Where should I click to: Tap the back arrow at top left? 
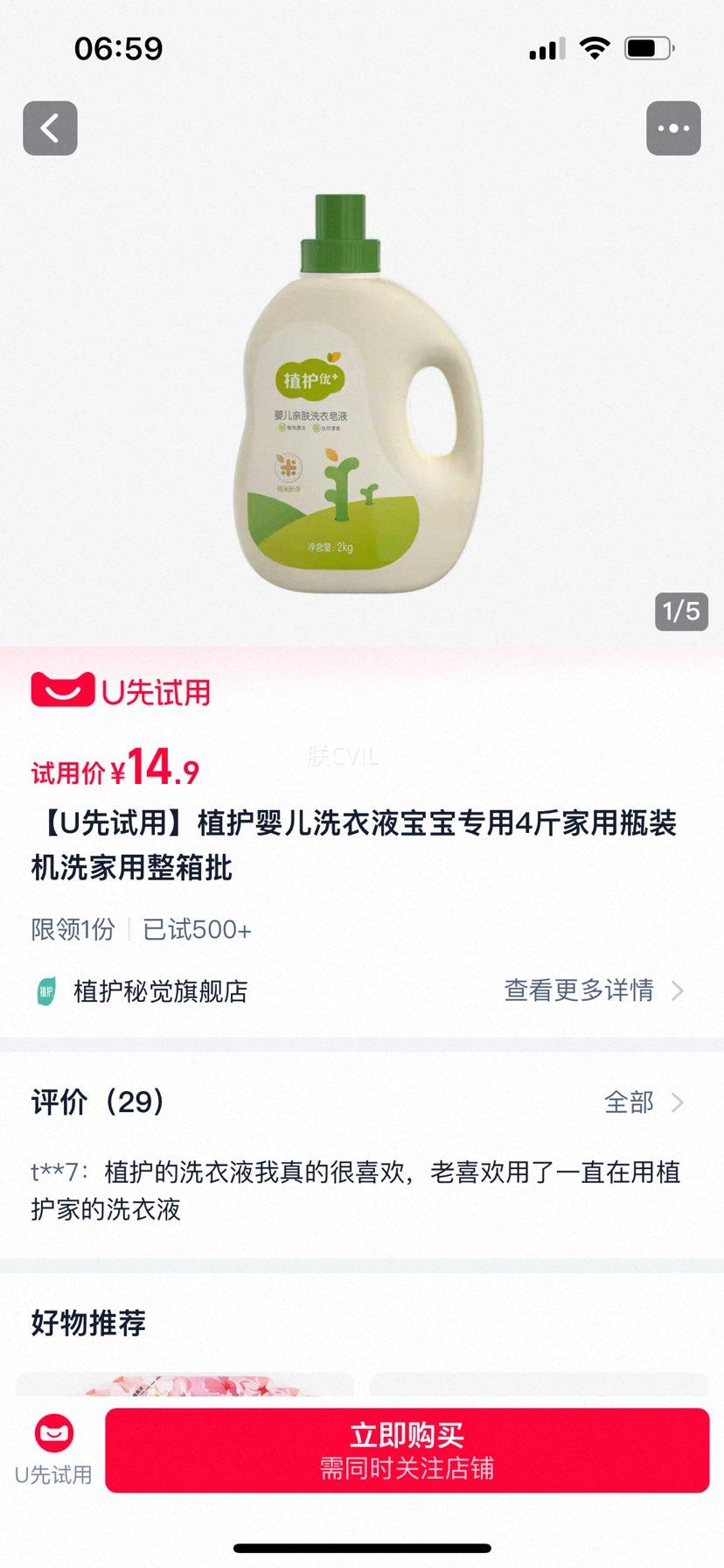point(50,128)
